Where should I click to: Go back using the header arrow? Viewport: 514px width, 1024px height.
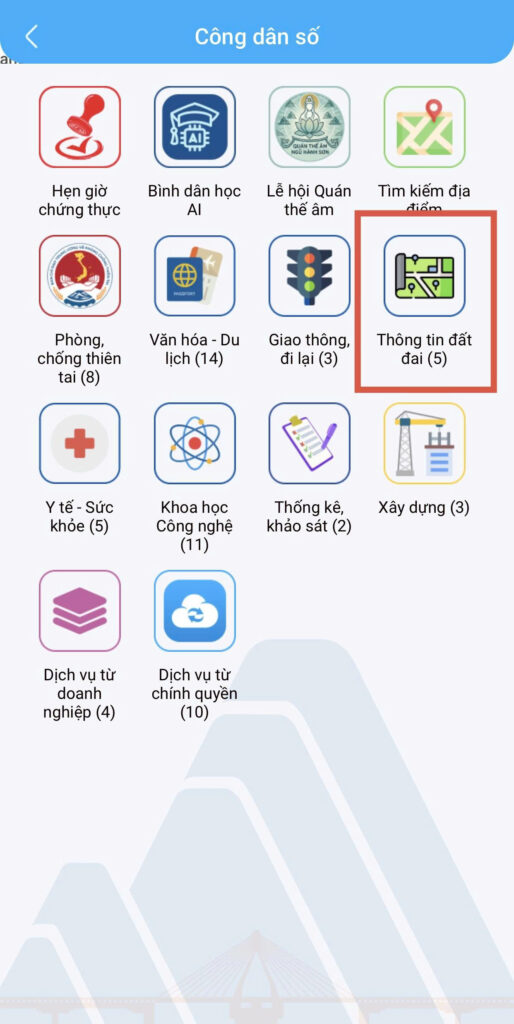pyautogui.click(x=31, y=37)
